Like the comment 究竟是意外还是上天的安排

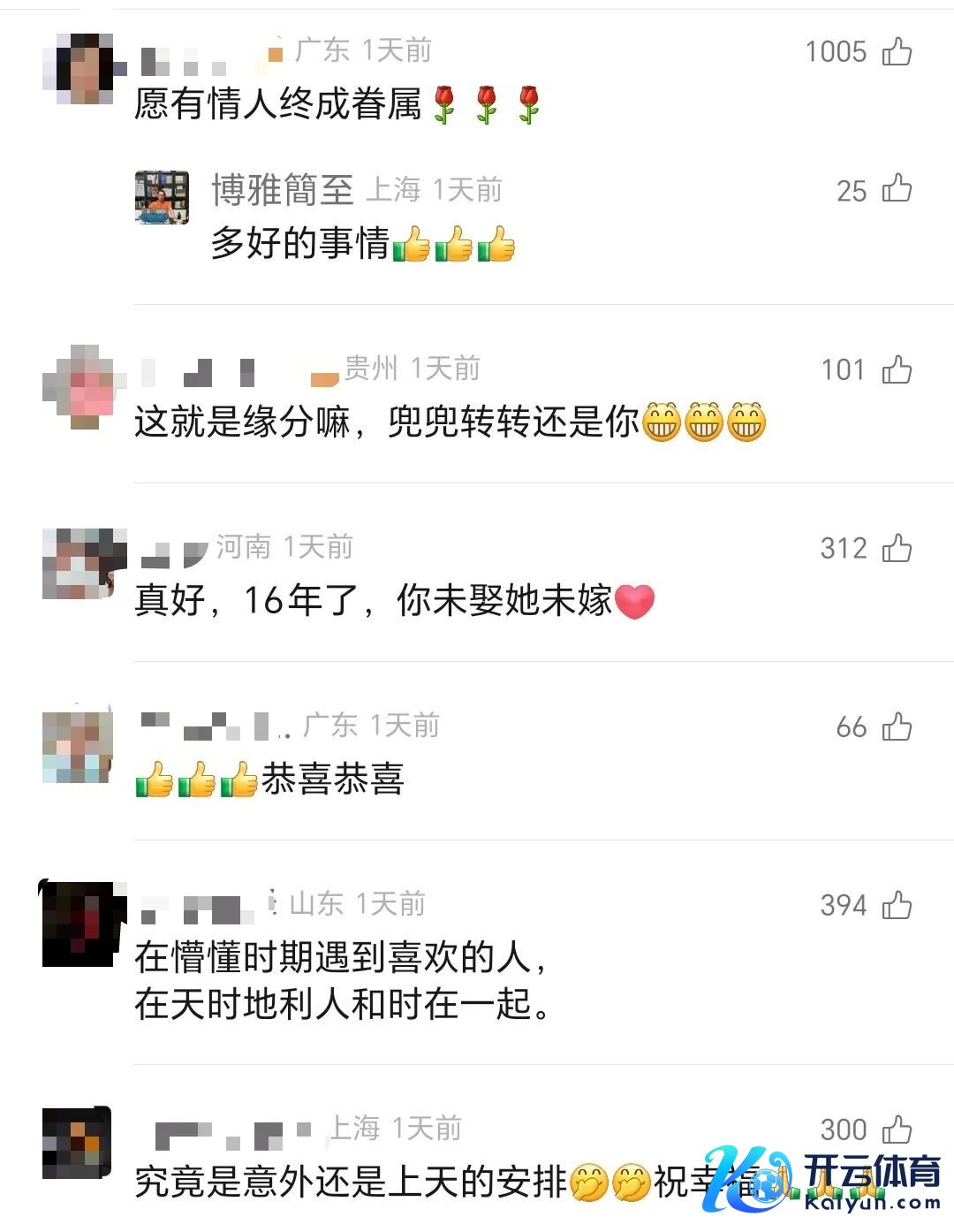897,1129
